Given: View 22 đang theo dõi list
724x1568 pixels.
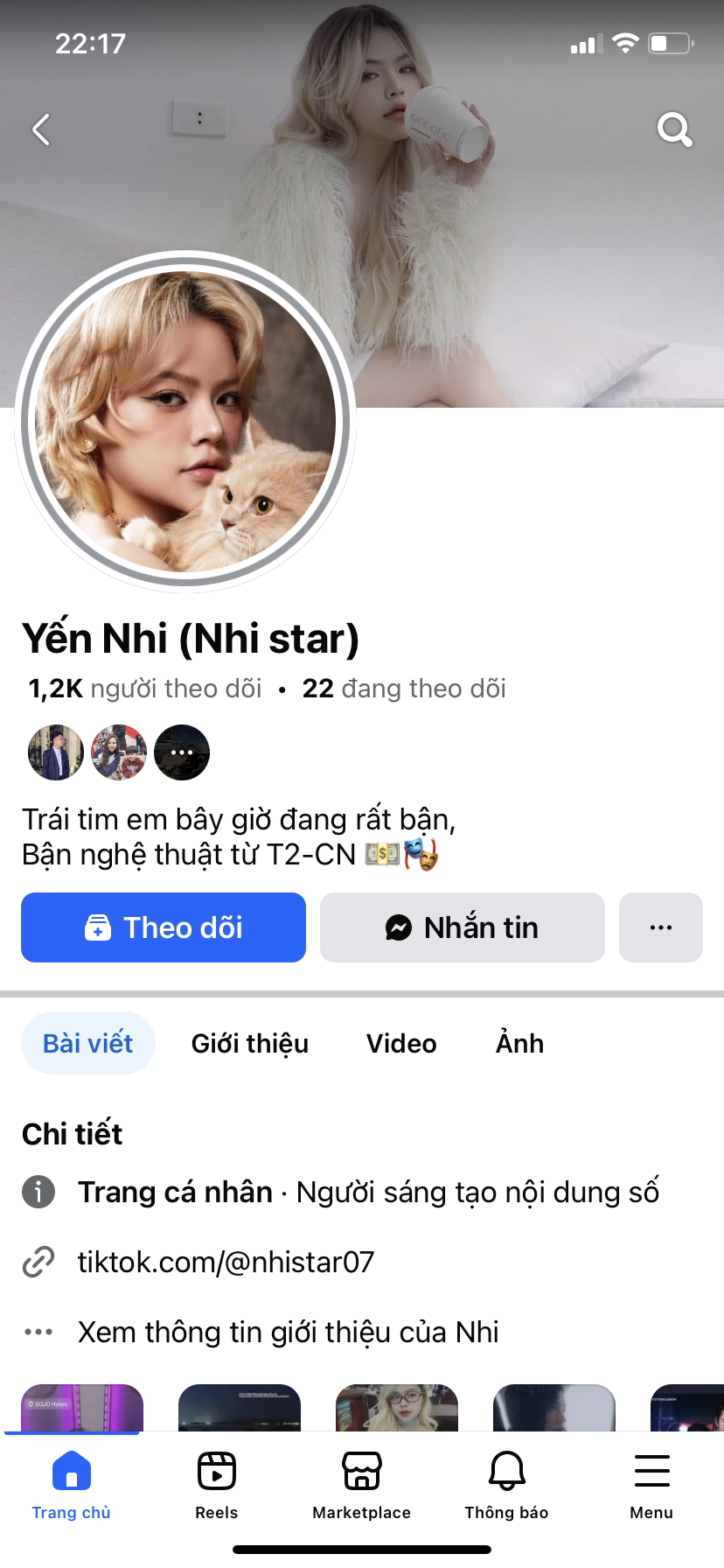Looking at the screenshot, I should pyautogui.click(x=404, y=689).
